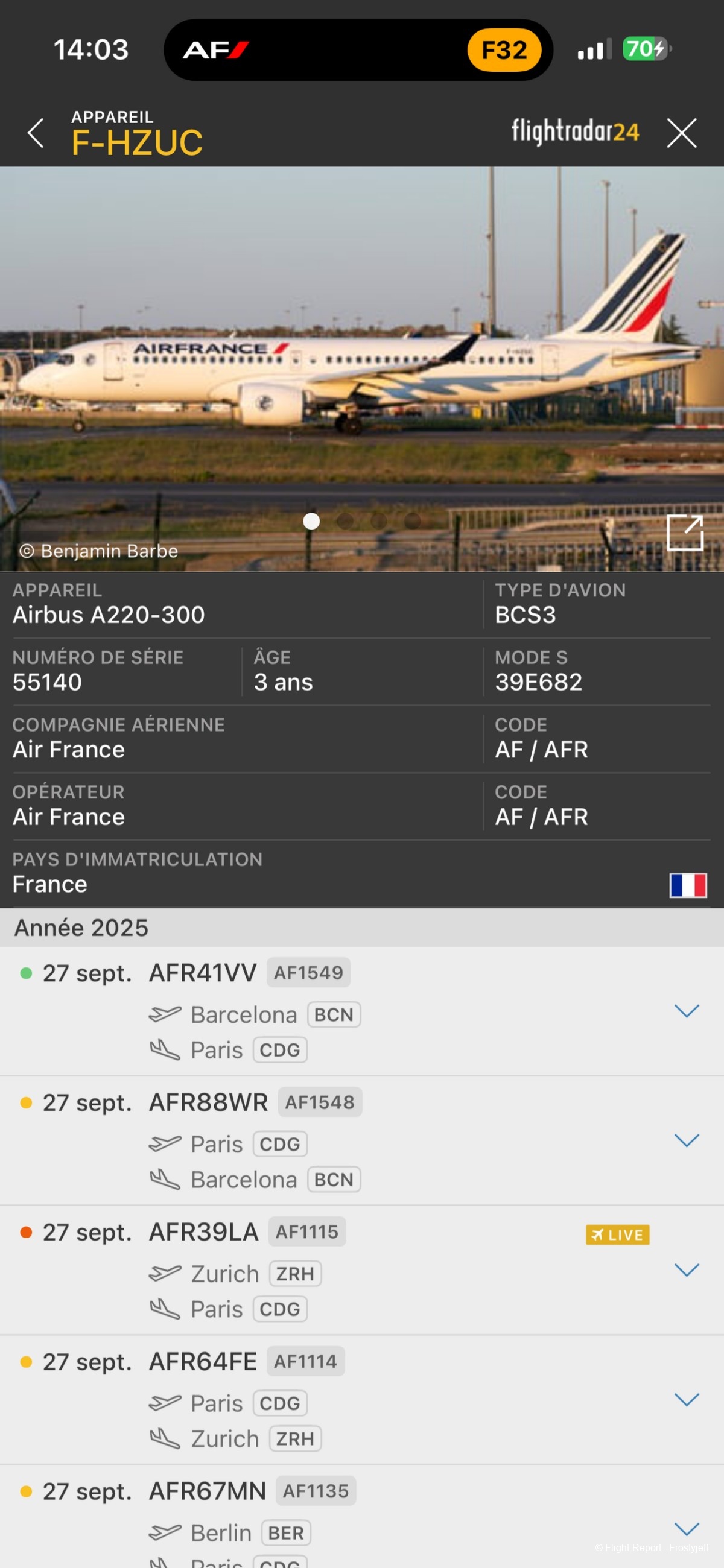
Task: Tap the LIVE badge on flight AF1115
Action: pos(617,1235)
